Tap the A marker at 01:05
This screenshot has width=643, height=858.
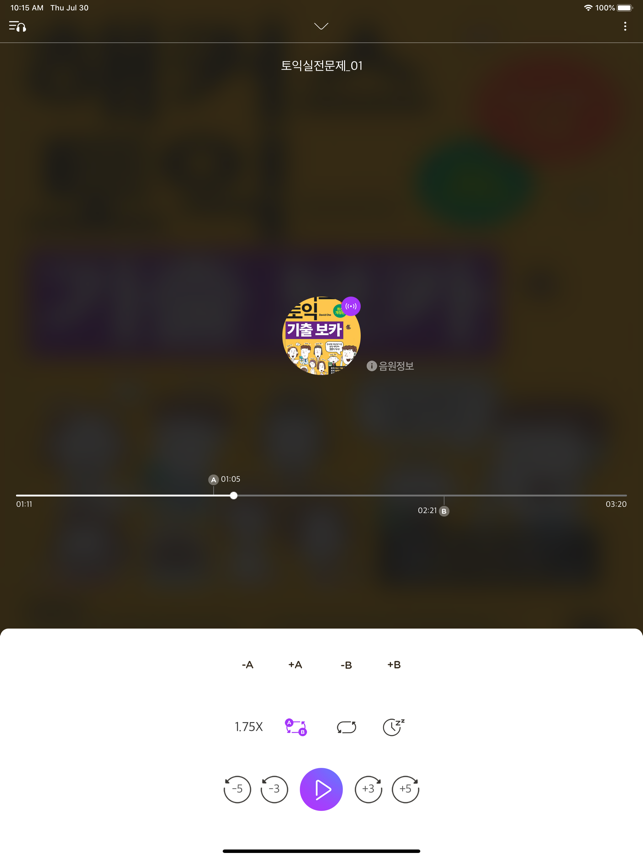pos(213,480)
